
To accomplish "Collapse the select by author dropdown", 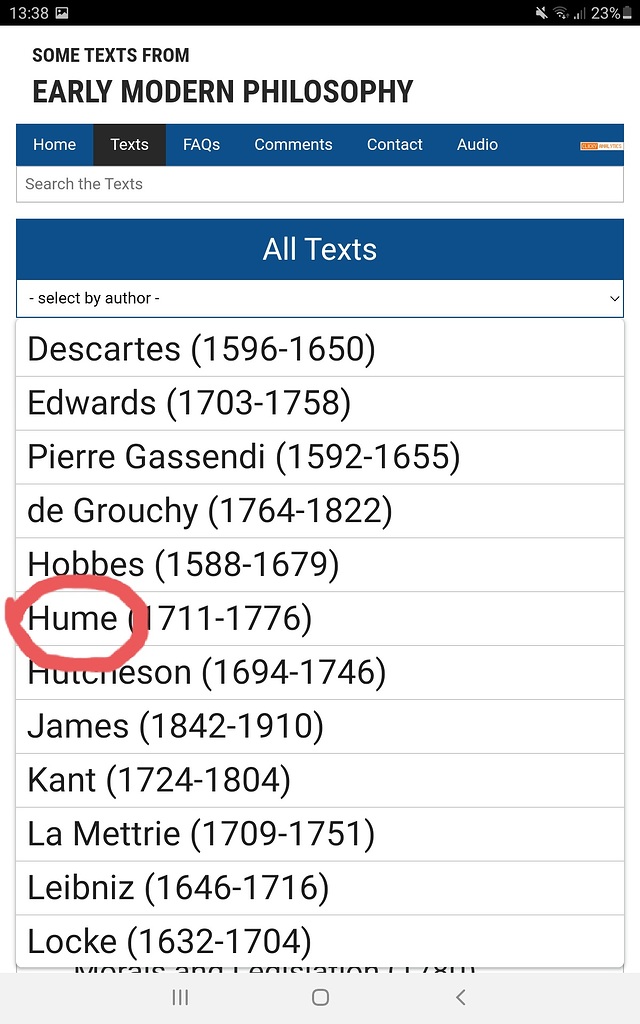I will click(320, 298).
